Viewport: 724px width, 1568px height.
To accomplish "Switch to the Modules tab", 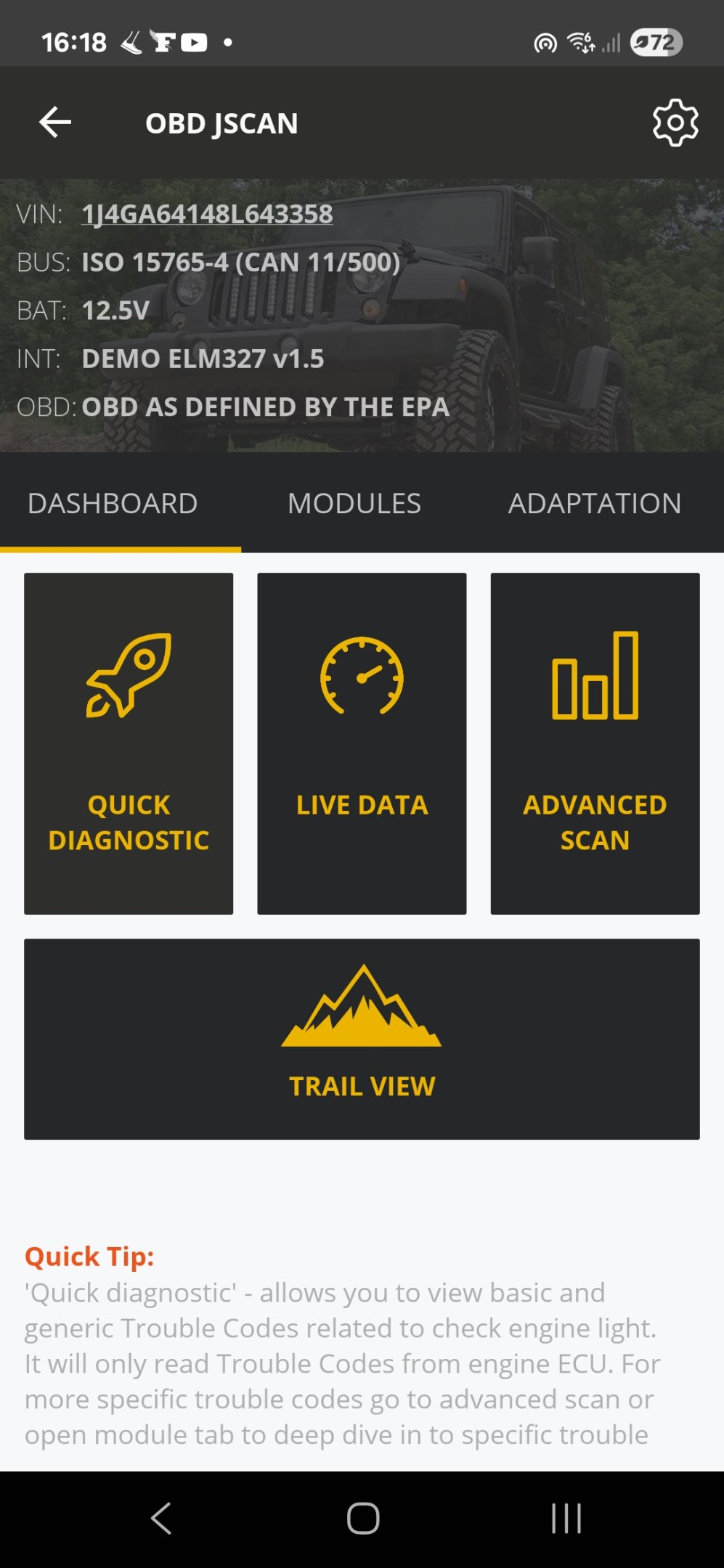I will pyautogui.click(x=354, y=503).
